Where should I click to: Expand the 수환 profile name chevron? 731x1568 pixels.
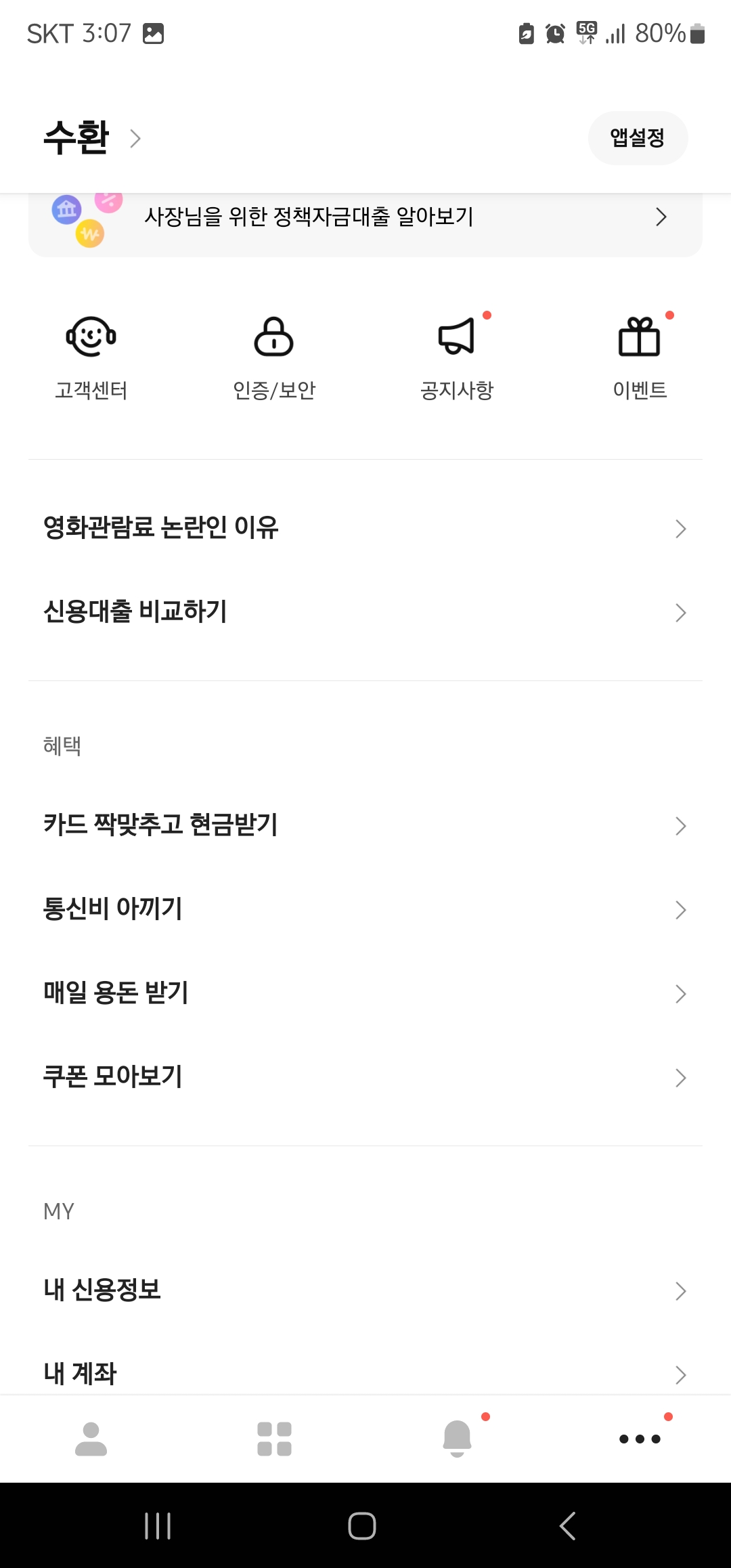[x=137, y=138]
